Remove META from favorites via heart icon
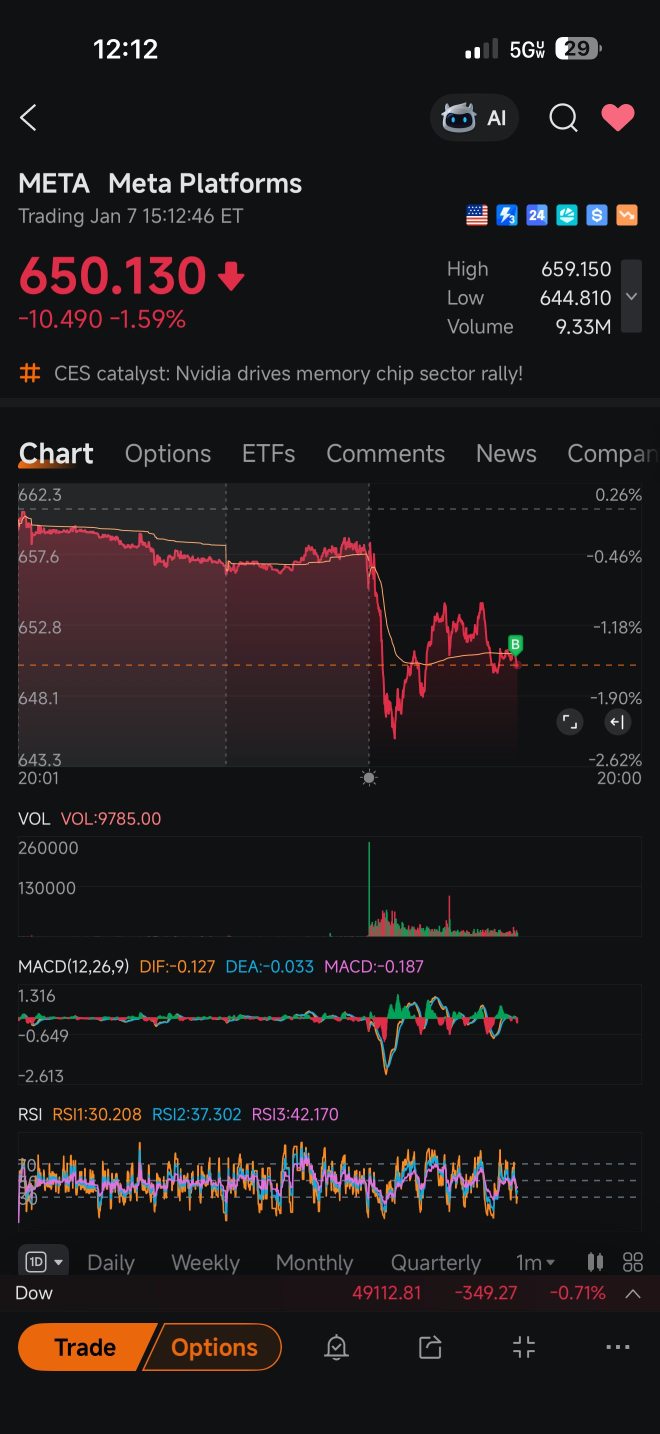This screenshot has width=660, height=1434. click(618, 118)
